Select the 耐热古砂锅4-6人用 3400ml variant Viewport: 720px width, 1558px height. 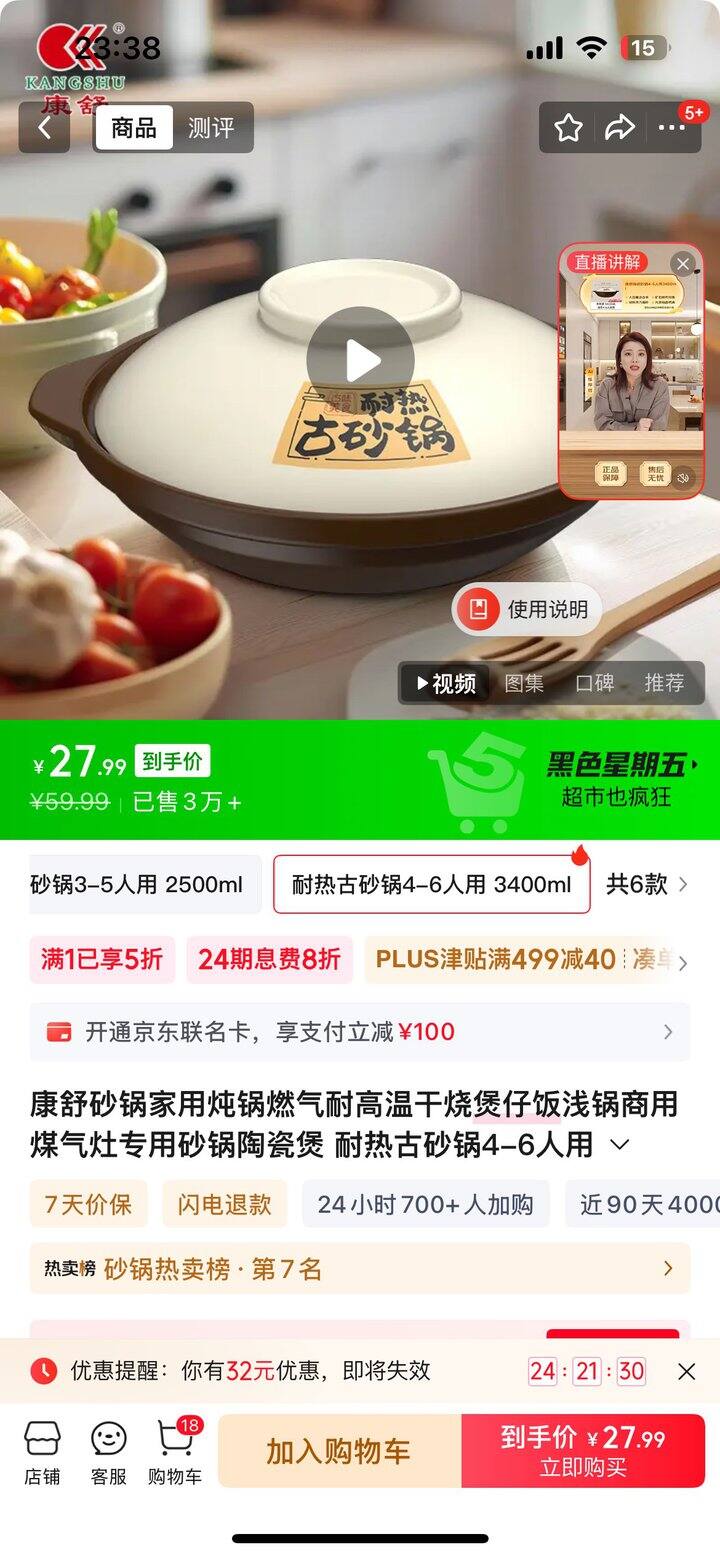tap(431, 884)
